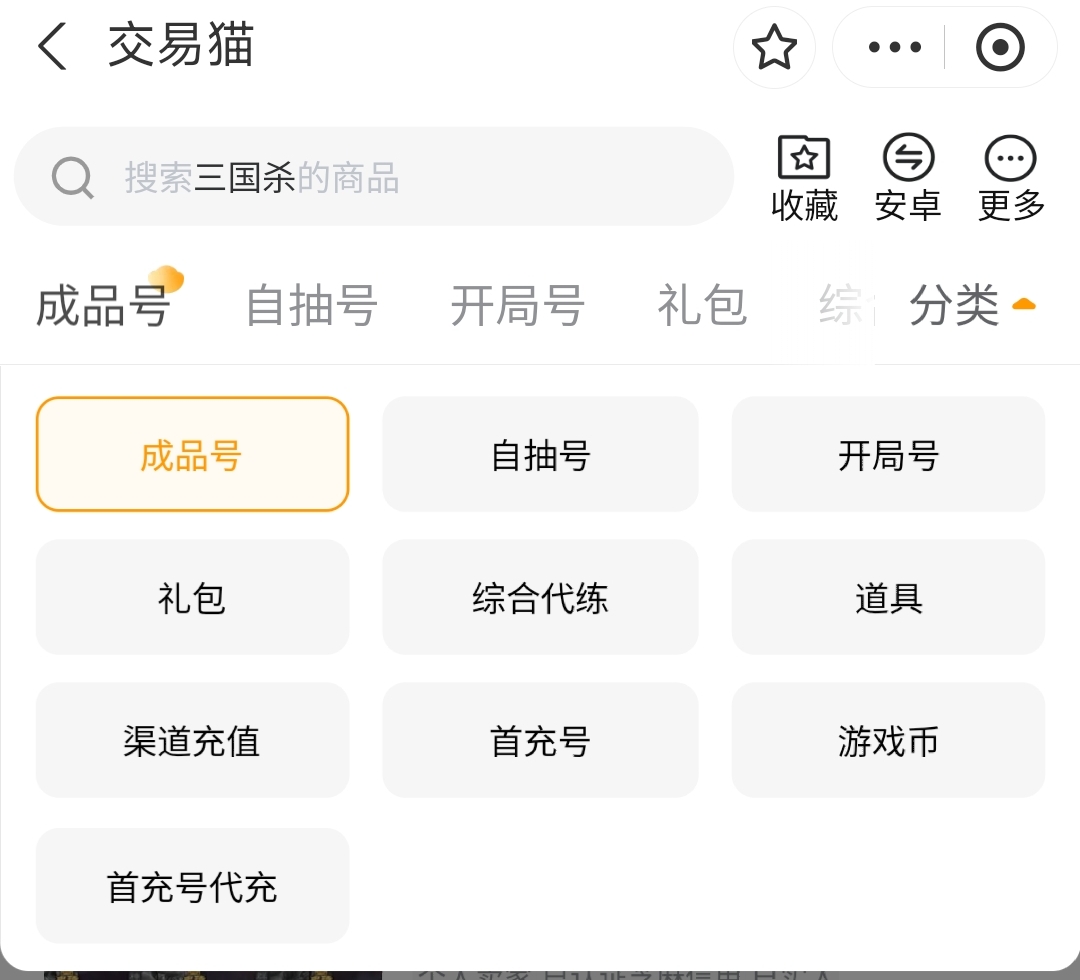The width and height of the screenshot is (1080, 980).
Task: Tap the 搜索三国杀的商品 search box
Action: point(373,177)
